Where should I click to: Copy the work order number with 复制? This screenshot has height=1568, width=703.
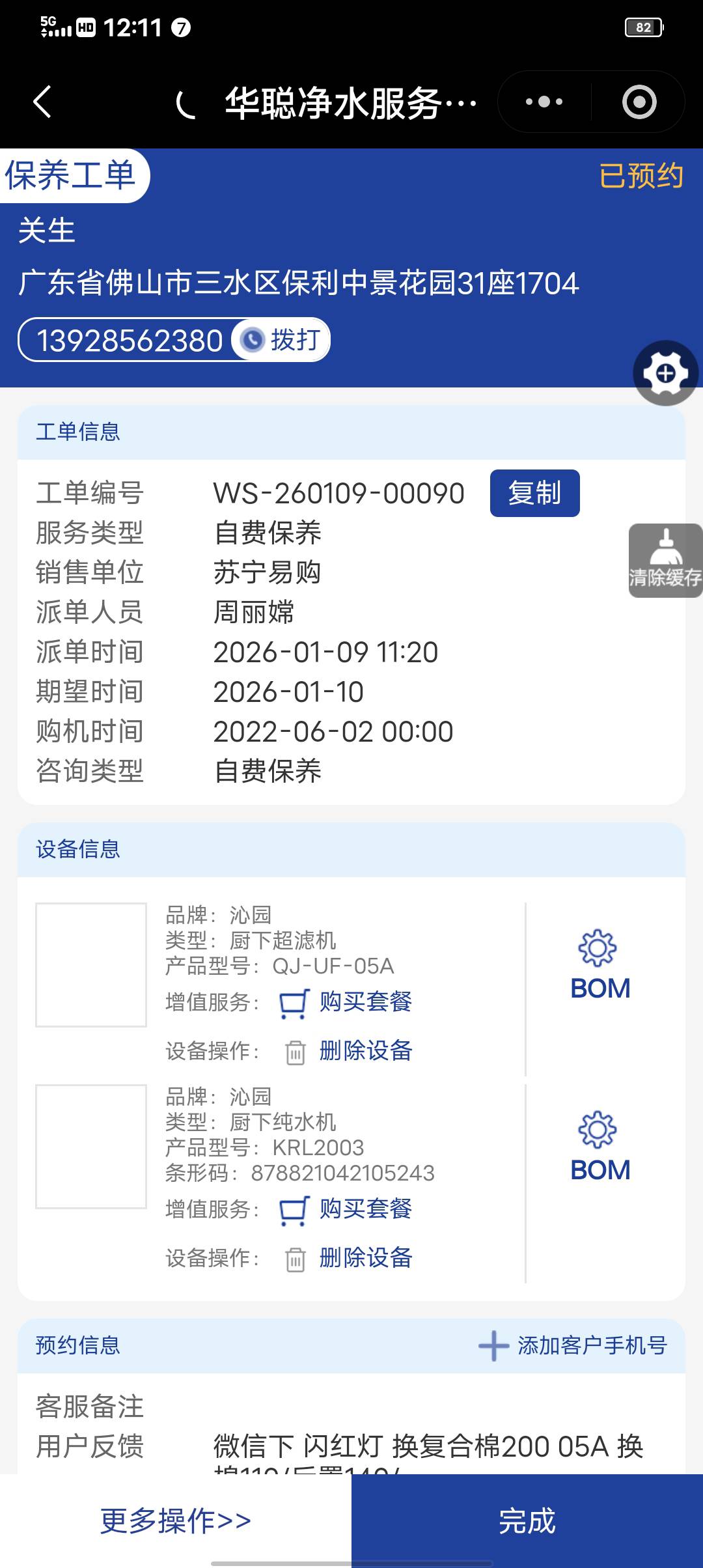tap(534, 493)
